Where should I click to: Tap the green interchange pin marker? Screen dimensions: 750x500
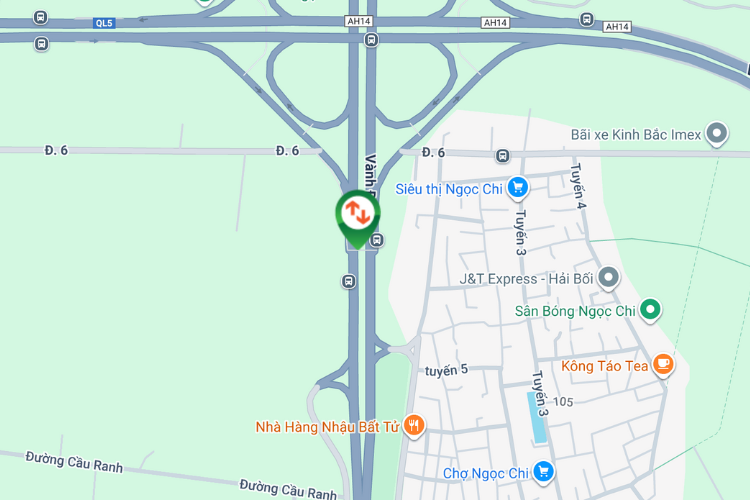(357, 213)
